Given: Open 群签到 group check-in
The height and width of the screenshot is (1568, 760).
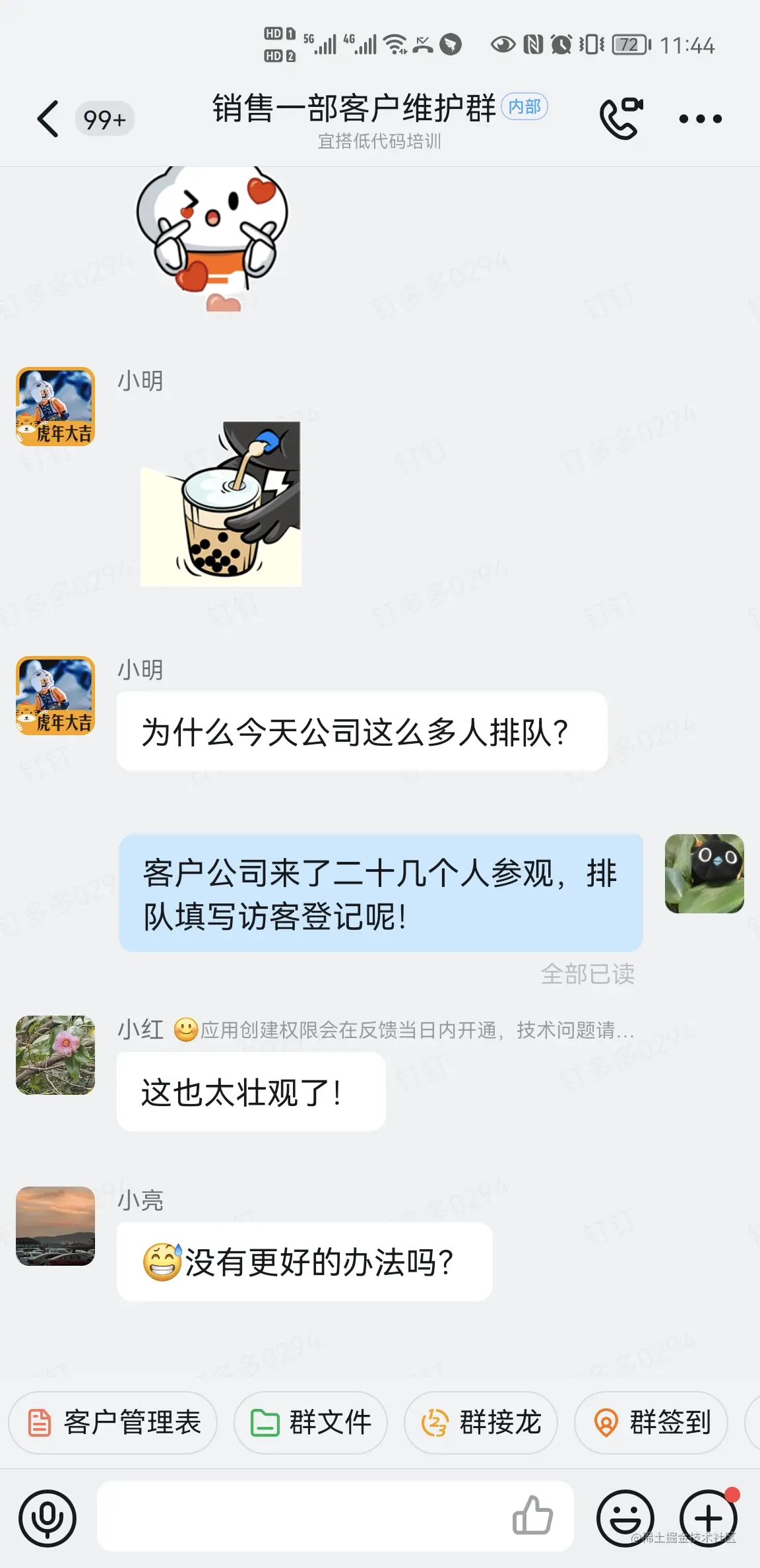Looking at the screenshot, I should tap(651, 1423).
